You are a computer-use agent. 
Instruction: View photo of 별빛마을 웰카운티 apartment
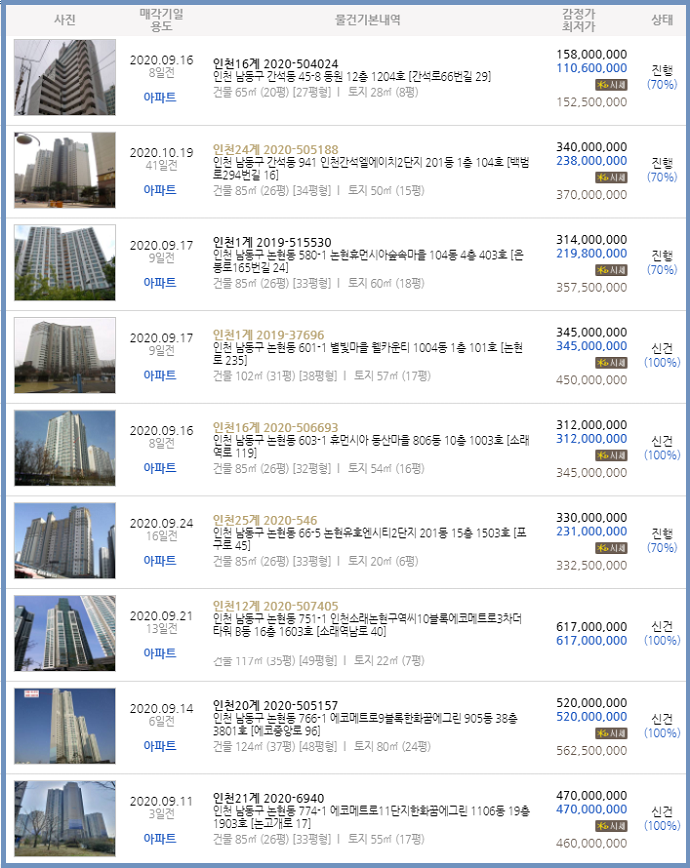pos(65,355)
